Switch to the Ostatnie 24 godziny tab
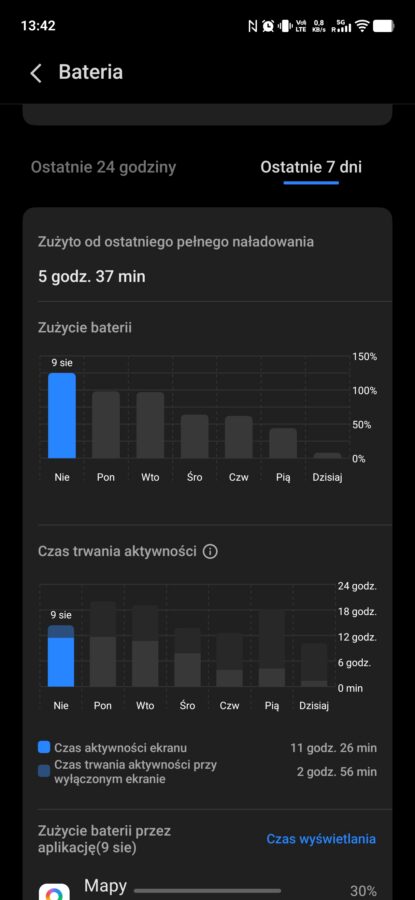Image resolution: width=415 pixels, height=900 pixels. coord(103,167)
